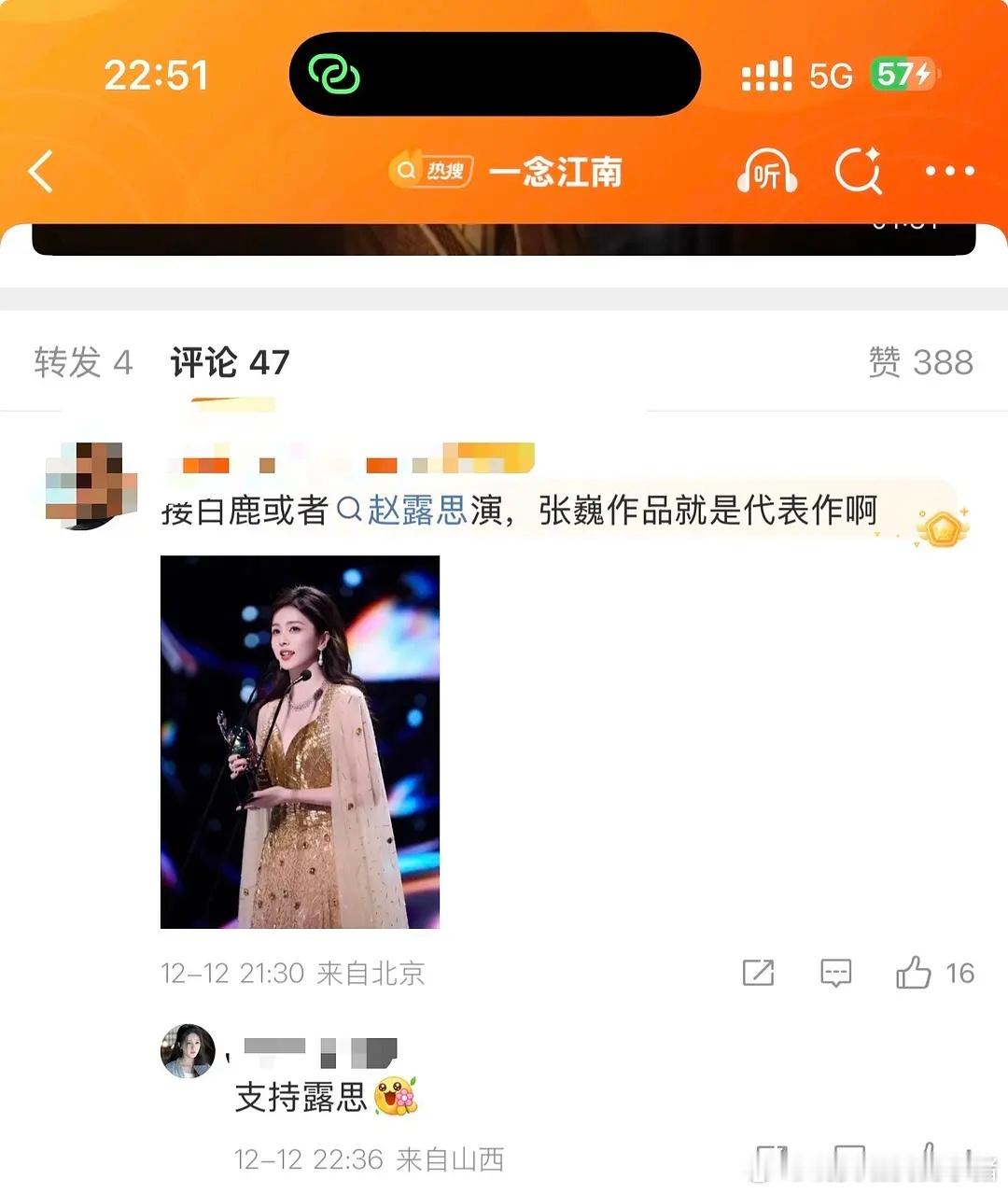The height and width of the screenshot is (1193, 1008).
Task: Open the more options ellipsis menu
Action: pos(950,172)
